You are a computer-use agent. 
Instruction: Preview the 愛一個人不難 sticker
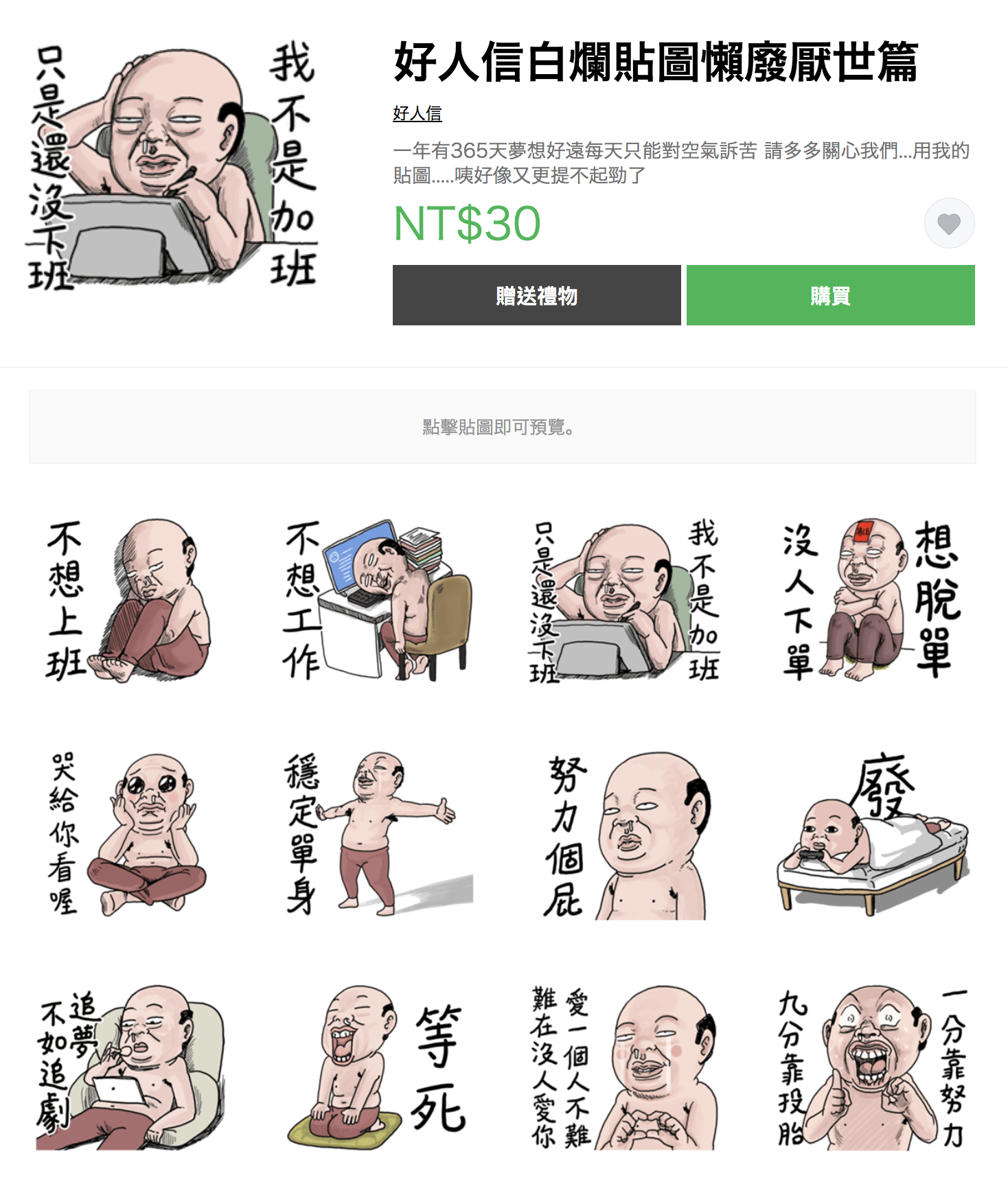(625, 1067)
